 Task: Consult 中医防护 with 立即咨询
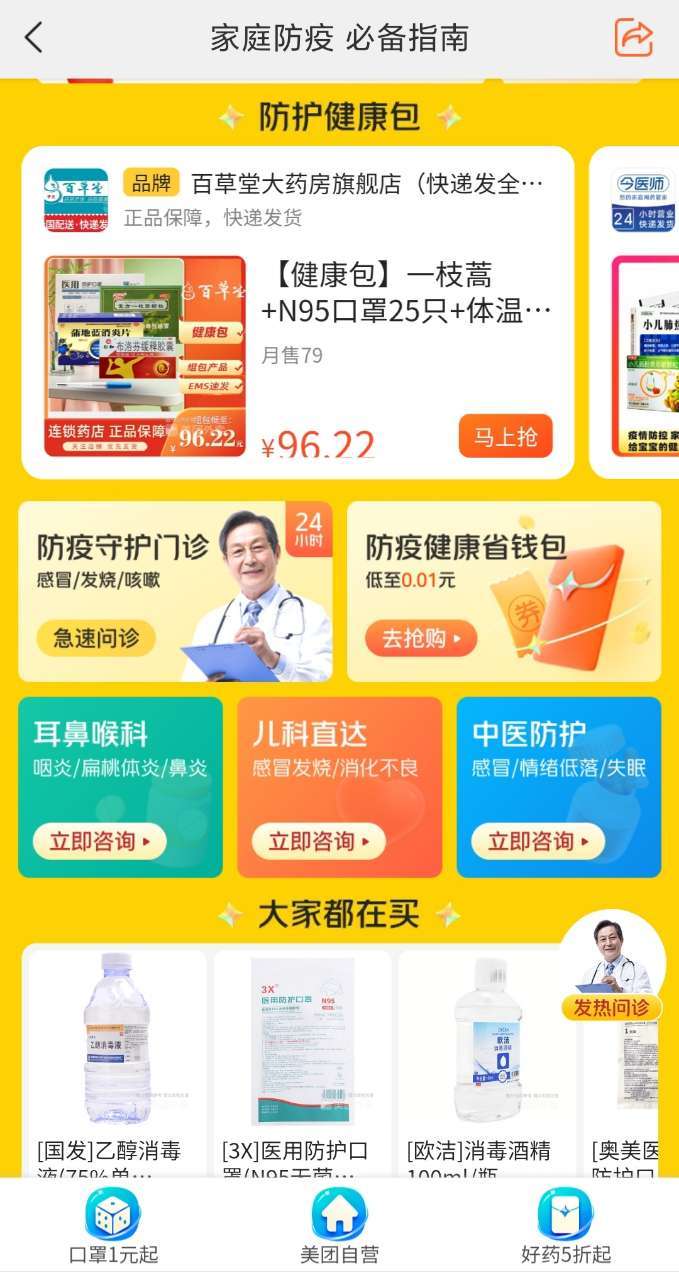tap(538, 841)
